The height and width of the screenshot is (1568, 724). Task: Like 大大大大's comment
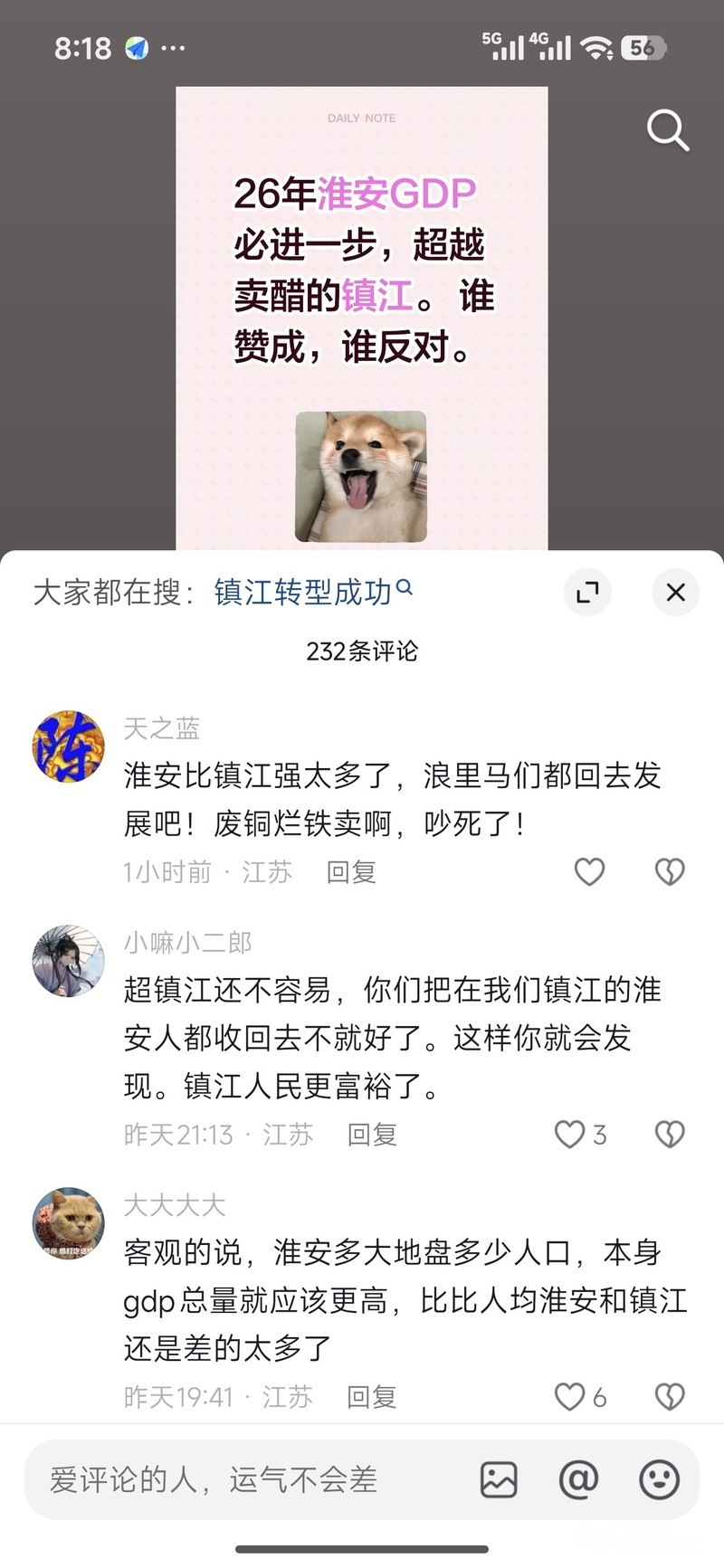pyautogui.click(x=570, y=1397)
